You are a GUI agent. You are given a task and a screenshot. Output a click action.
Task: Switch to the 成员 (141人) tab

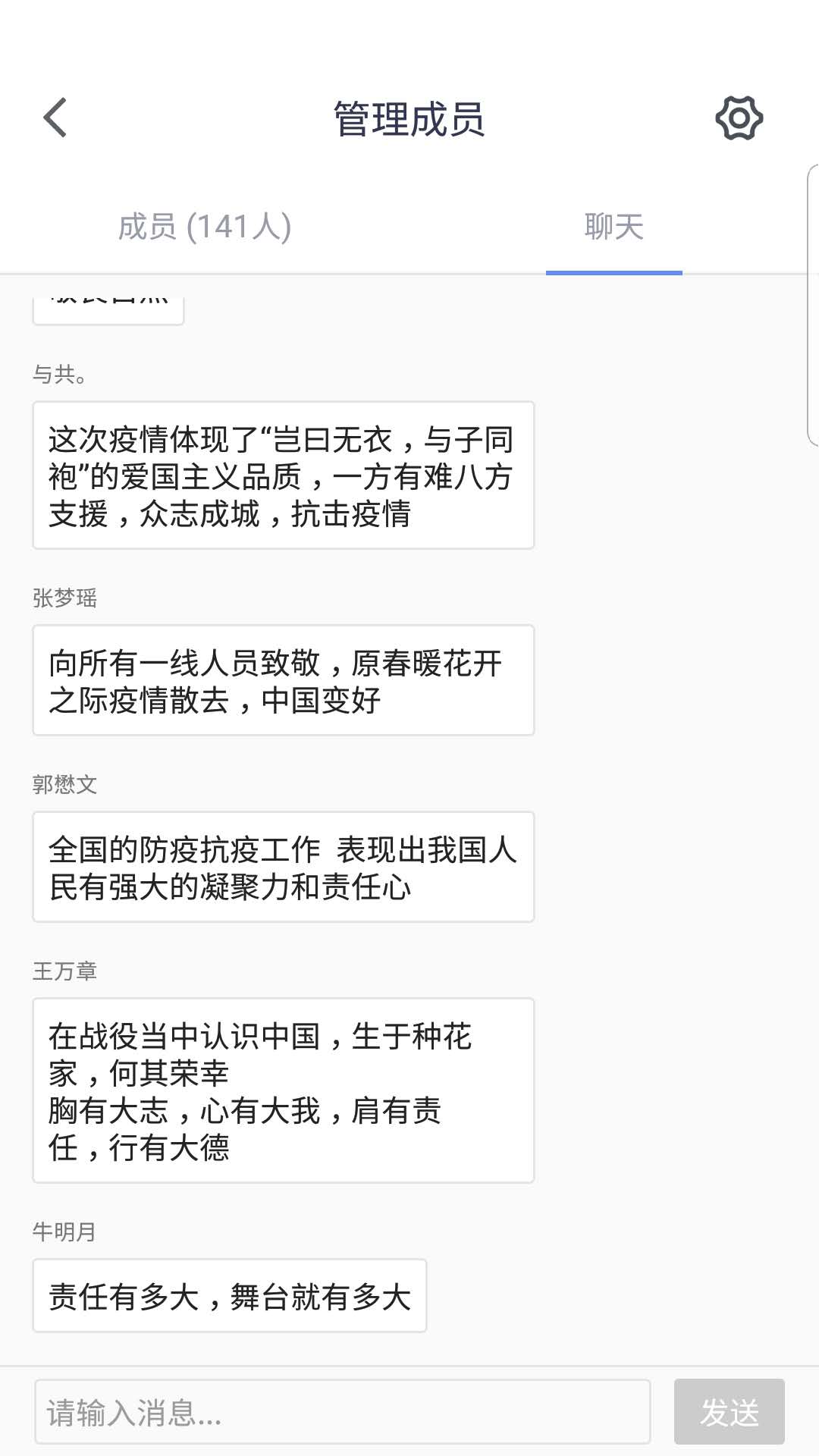click(x=205, y=227)
